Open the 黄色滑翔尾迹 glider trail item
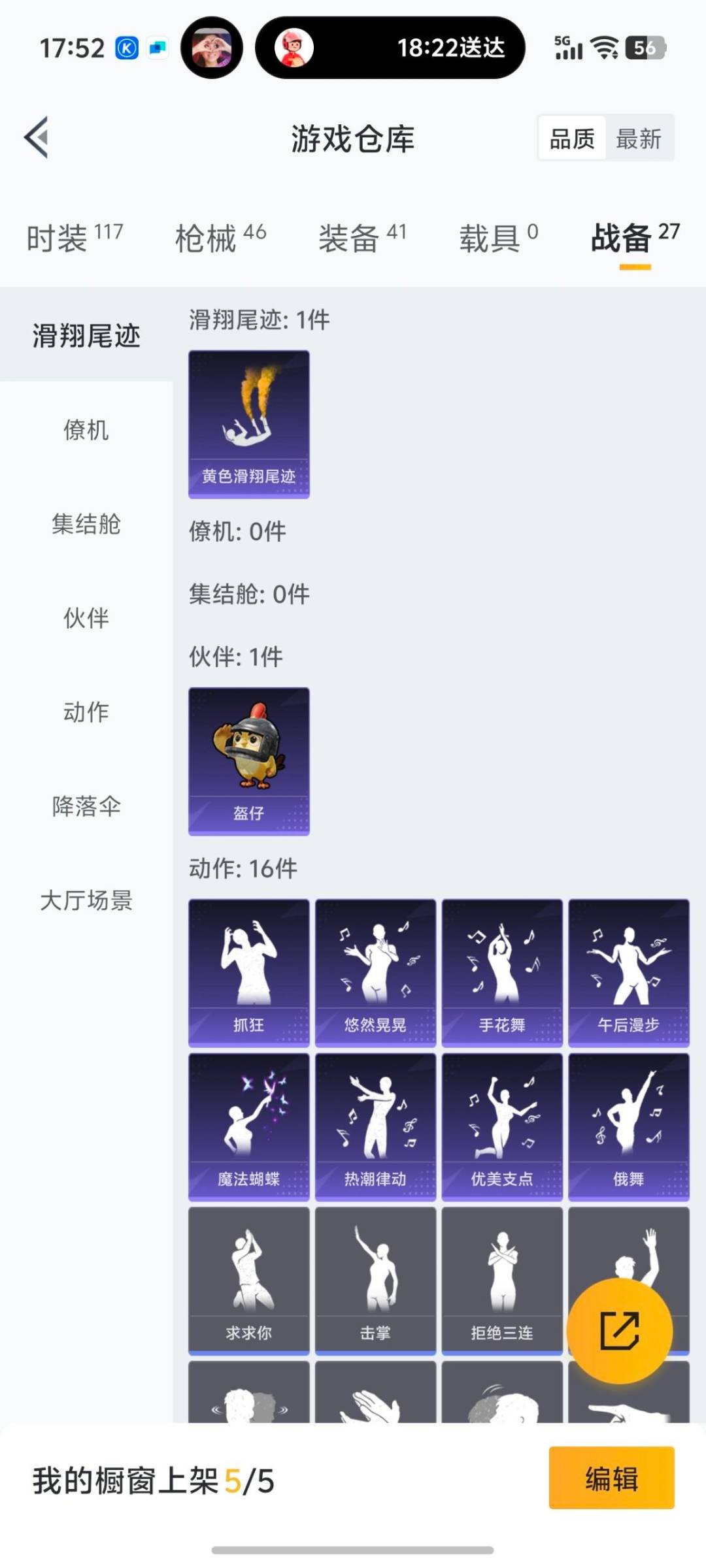Image resolution: width=706 pixels, height=1568 pixels. click(248, 421)
